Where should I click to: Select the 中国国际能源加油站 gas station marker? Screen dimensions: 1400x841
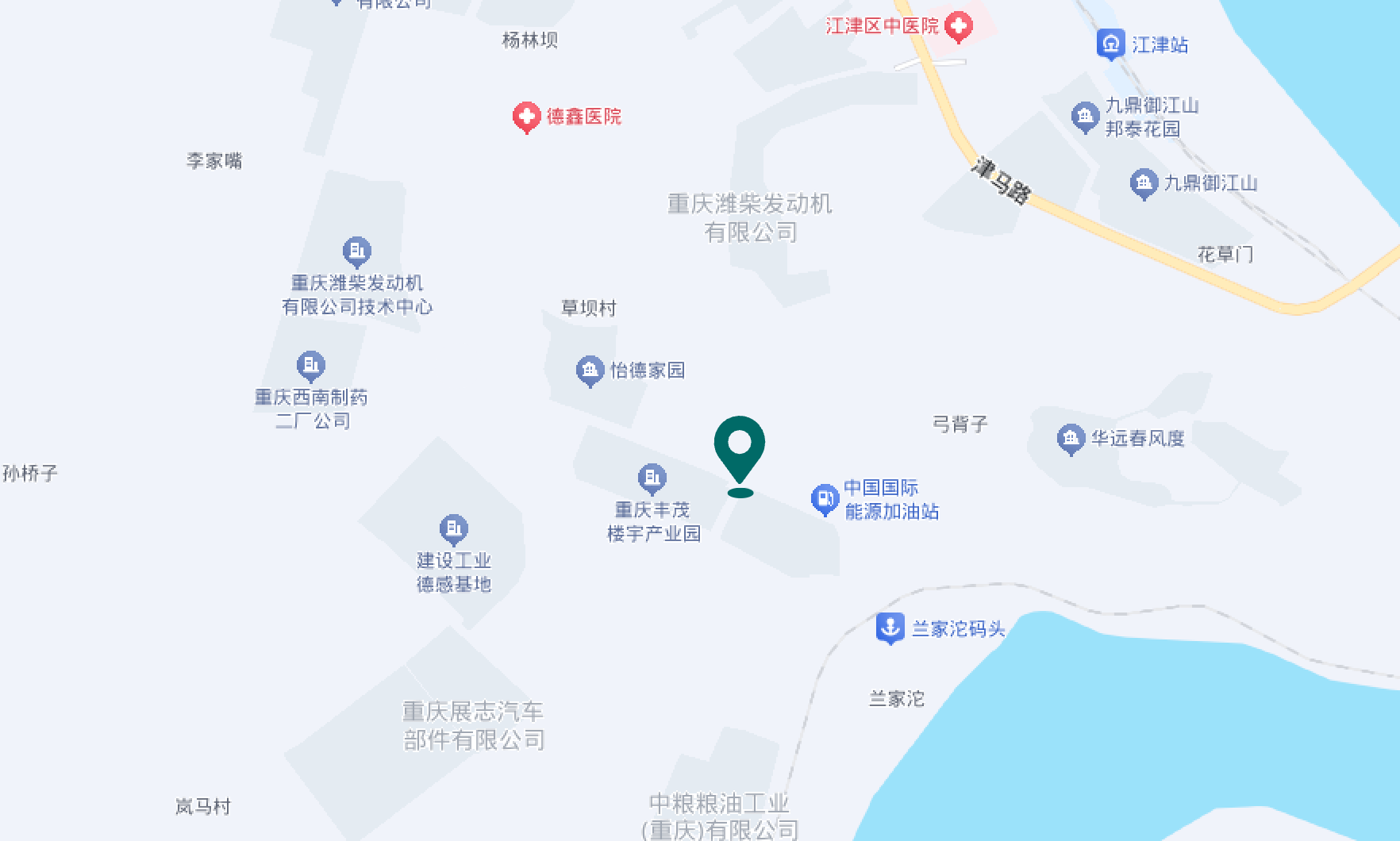pos(825,499)
